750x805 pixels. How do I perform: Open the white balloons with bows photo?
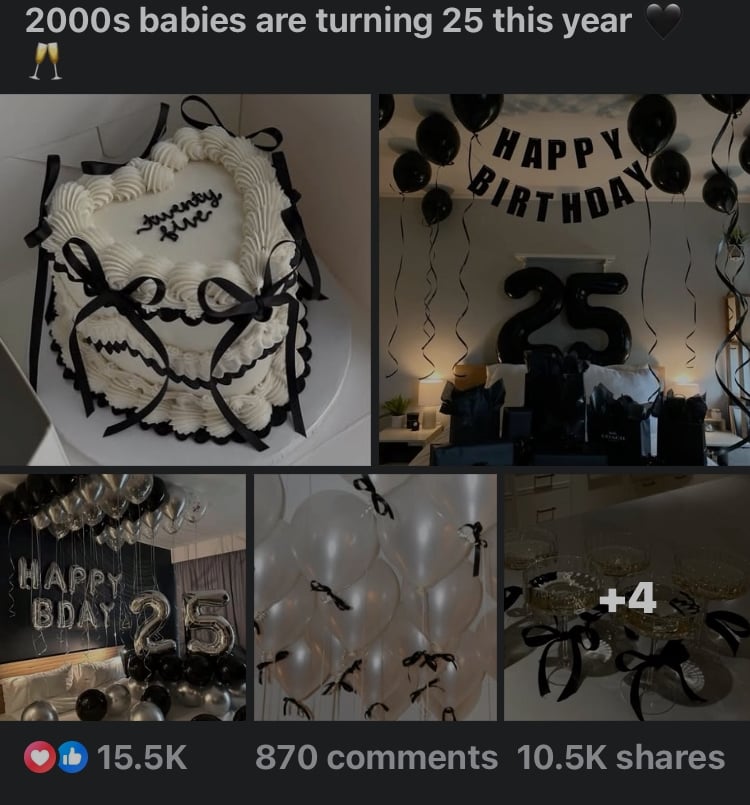point(375,597)
